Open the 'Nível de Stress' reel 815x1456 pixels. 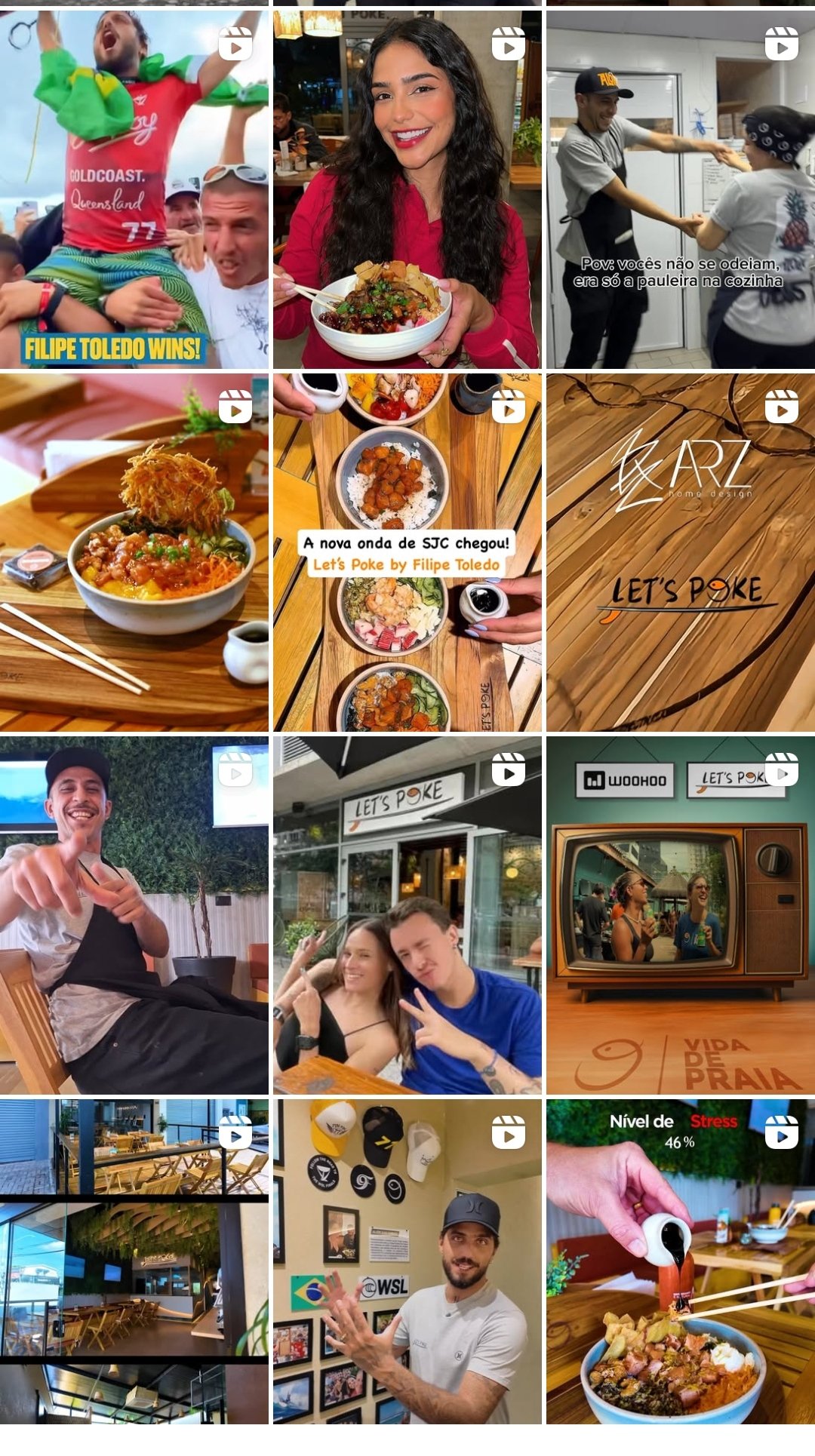[x=681, y=1261]
